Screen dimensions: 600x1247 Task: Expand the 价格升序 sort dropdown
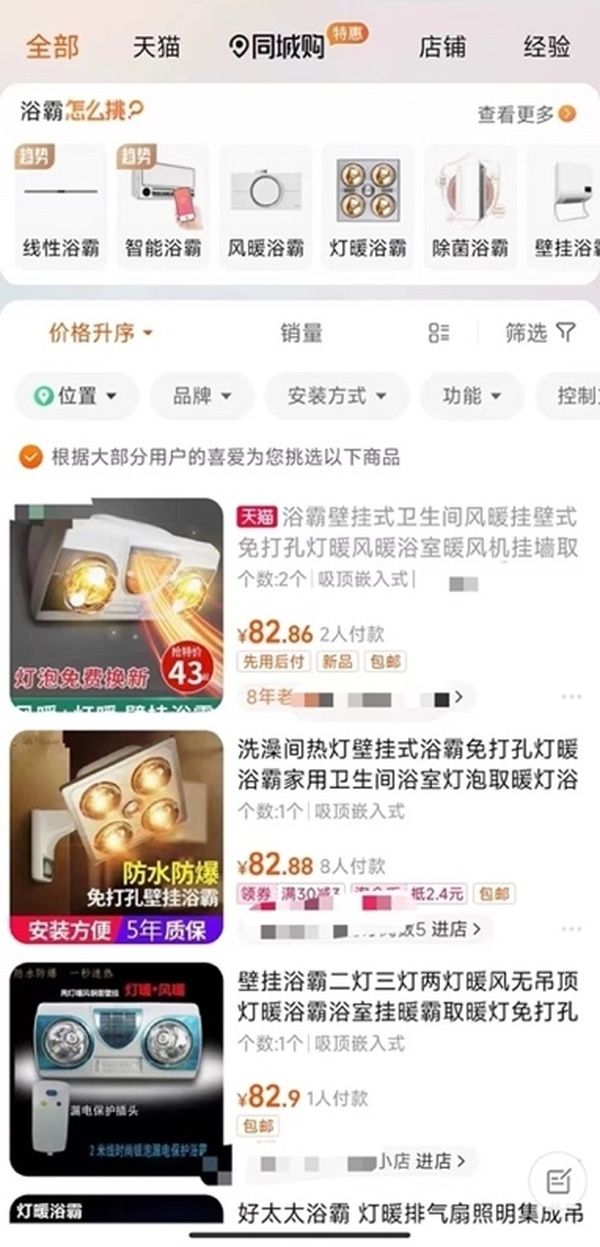pyautogui.click(x=100, y=333)
